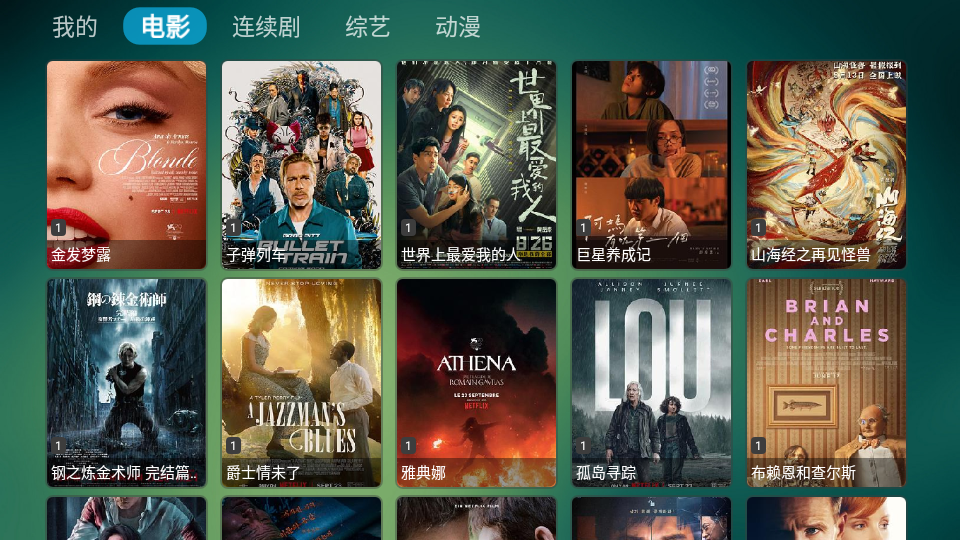Go to the 动漫 tab
The image size is (960, 540).
[458, 27]
